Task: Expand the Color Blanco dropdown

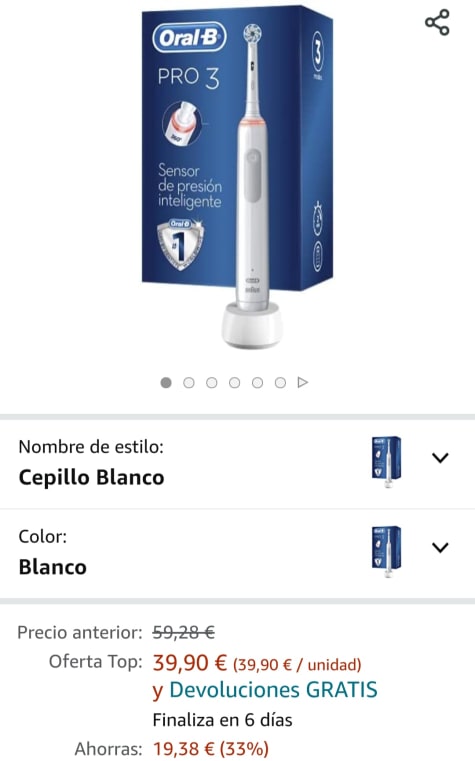Action: 237,553
